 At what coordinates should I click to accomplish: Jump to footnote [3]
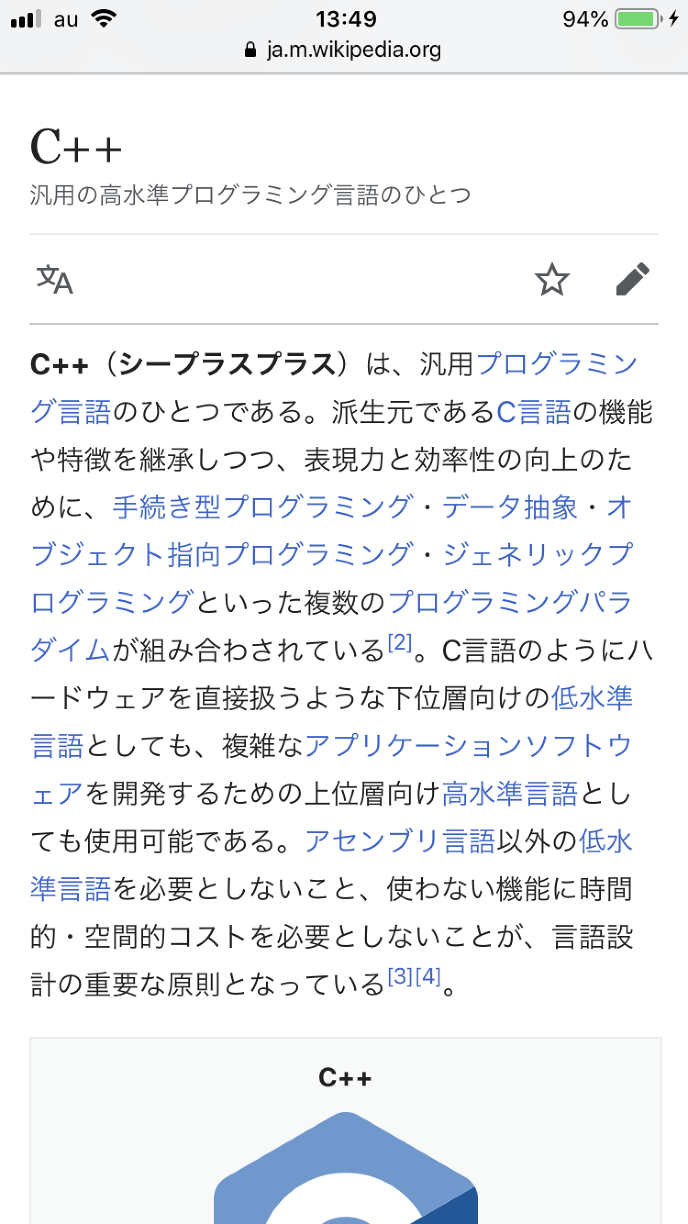point(399,976)
